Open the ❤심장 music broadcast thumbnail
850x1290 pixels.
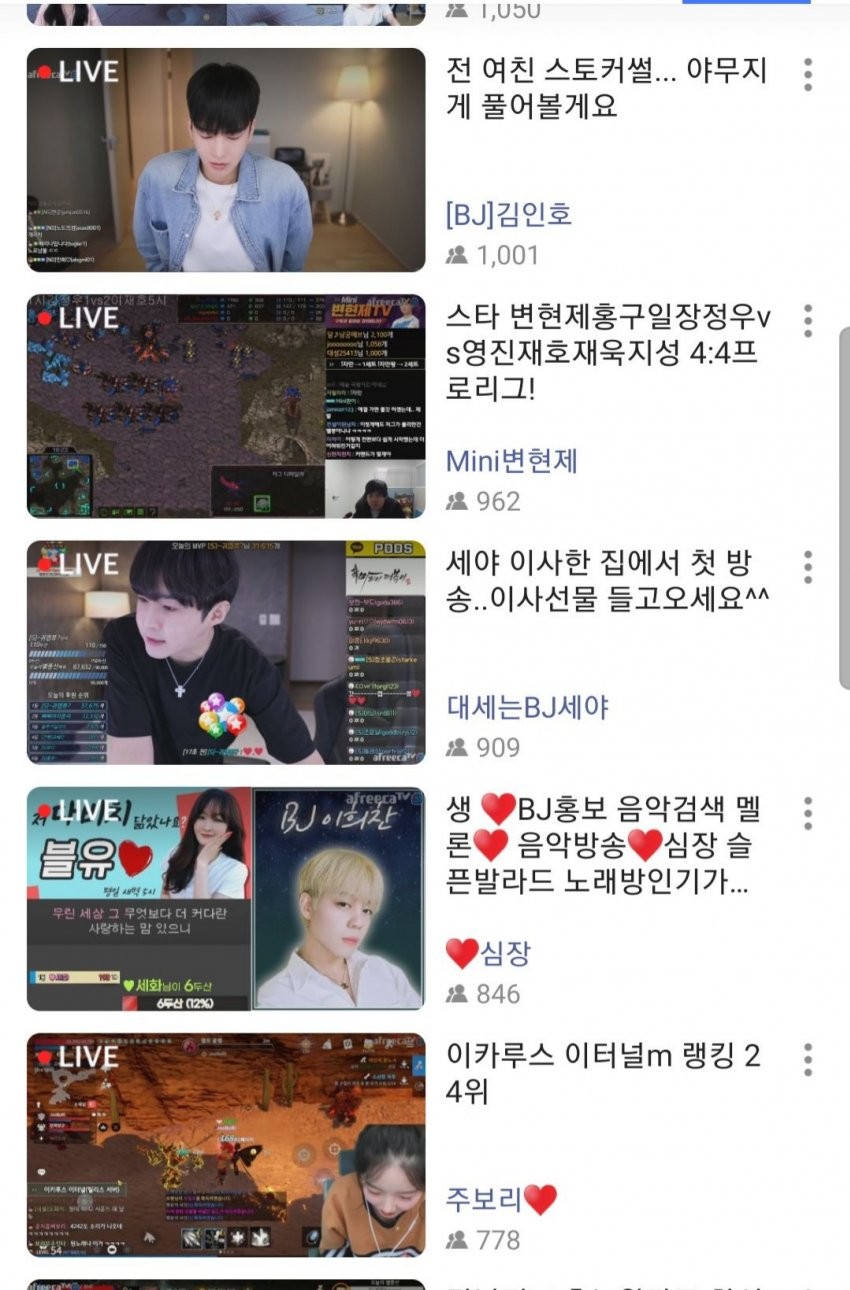coord(226,899)
